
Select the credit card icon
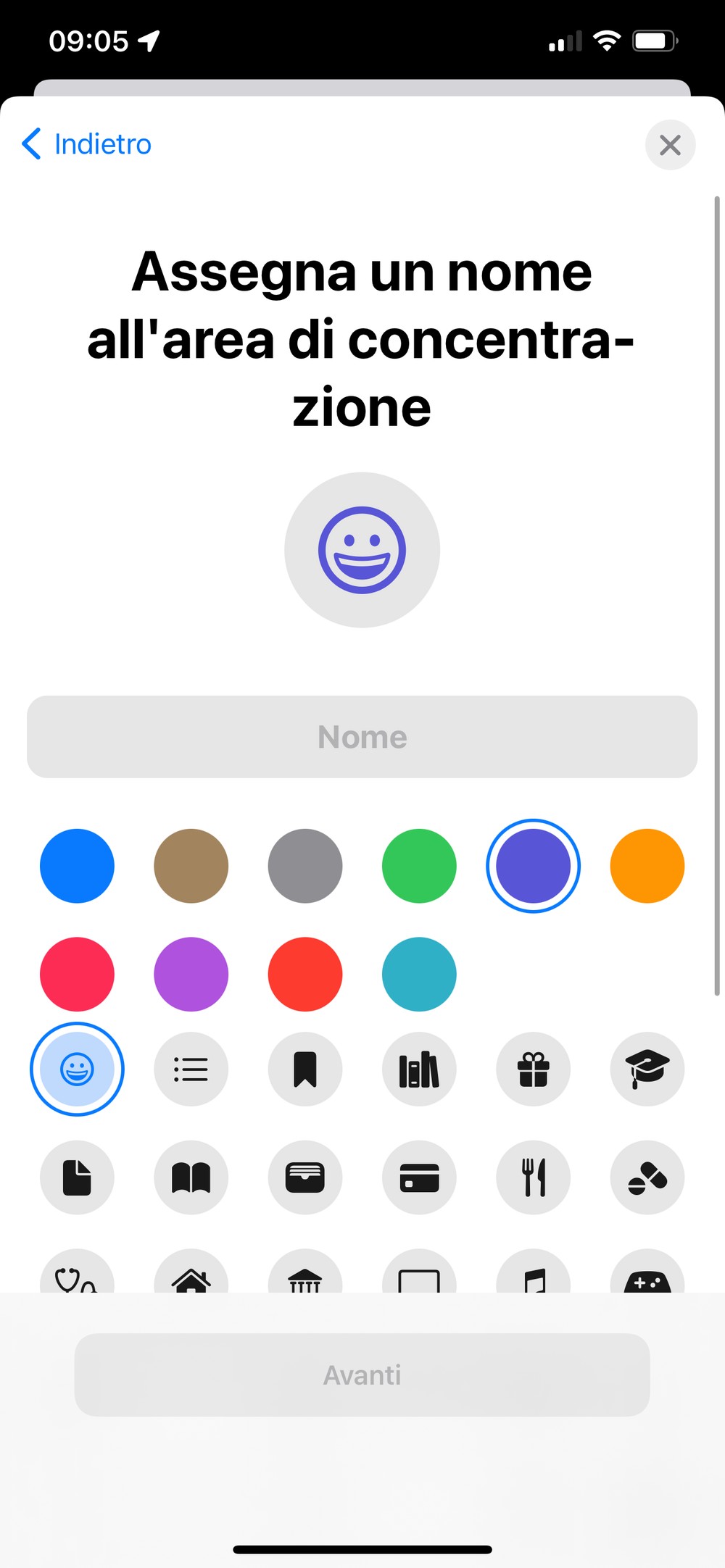(x=419, y=1177)
